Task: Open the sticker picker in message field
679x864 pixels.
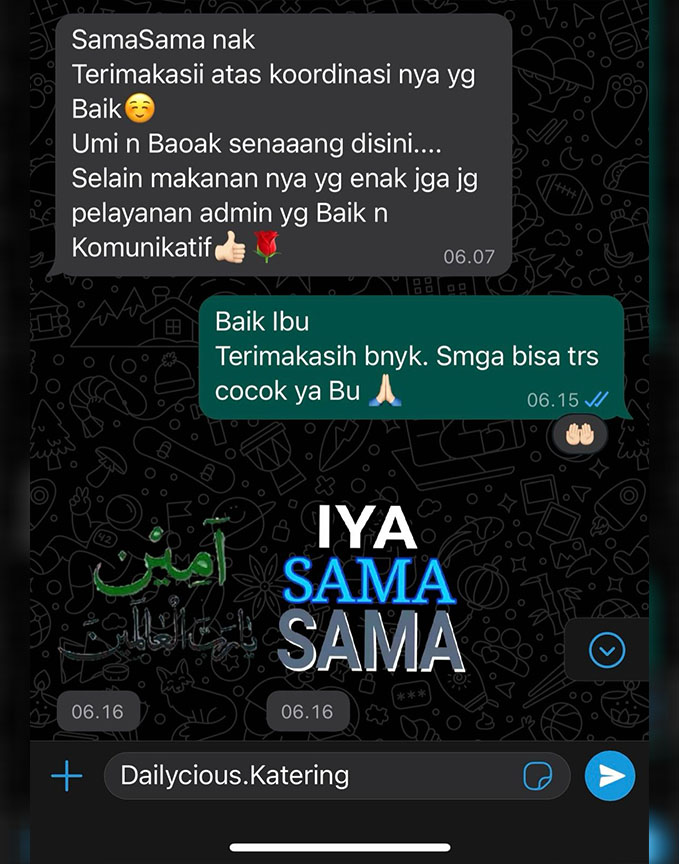Action: click(537, 776)
